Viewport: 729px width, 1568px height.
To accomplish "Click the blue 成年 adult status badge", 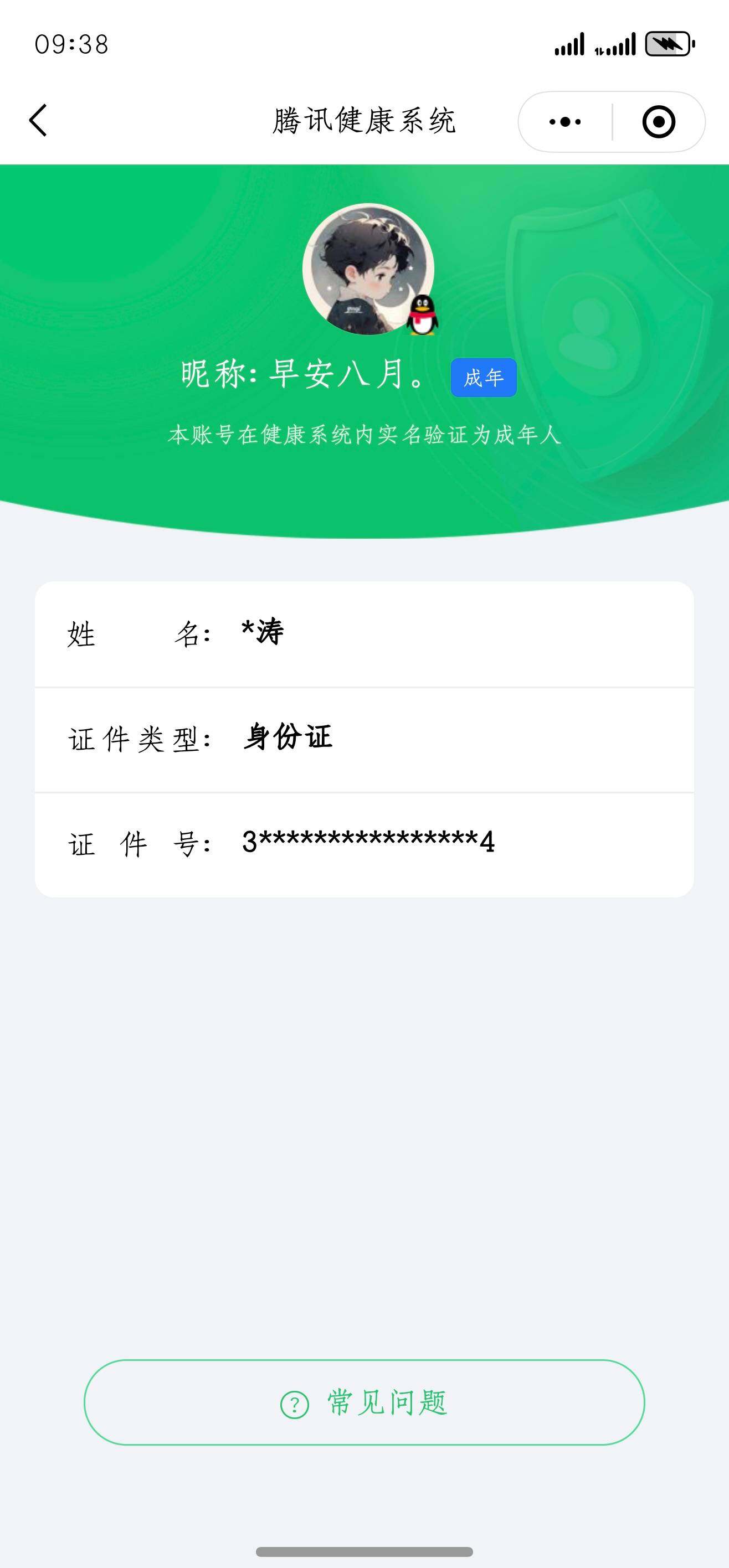I will 483,378.
